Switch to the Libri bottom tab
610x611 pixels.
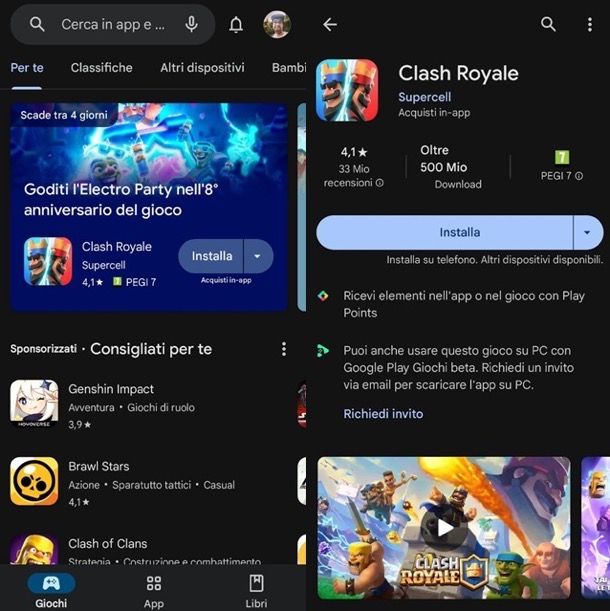[256, 590]
